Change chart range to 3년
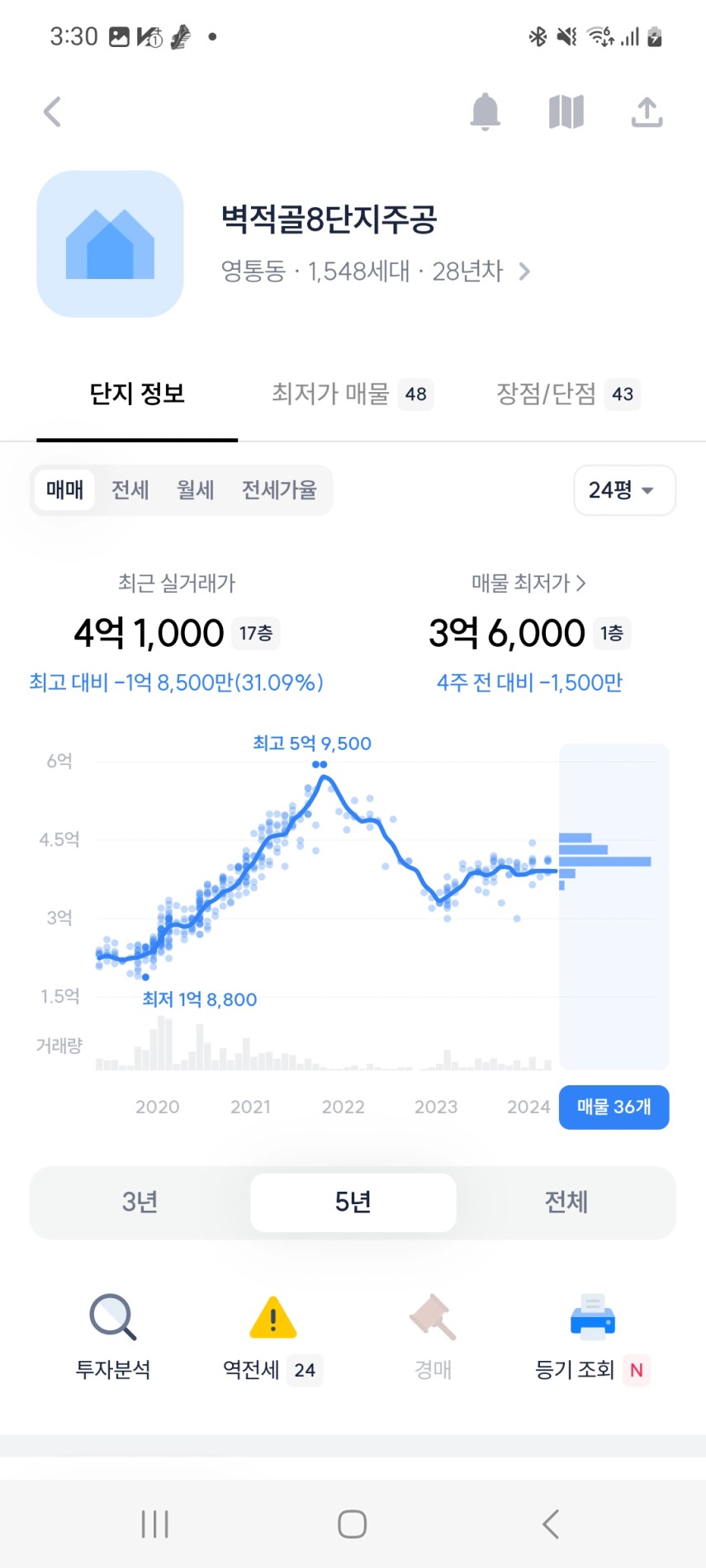This screenshot has height=1568, width=706. click(140, 1202)
